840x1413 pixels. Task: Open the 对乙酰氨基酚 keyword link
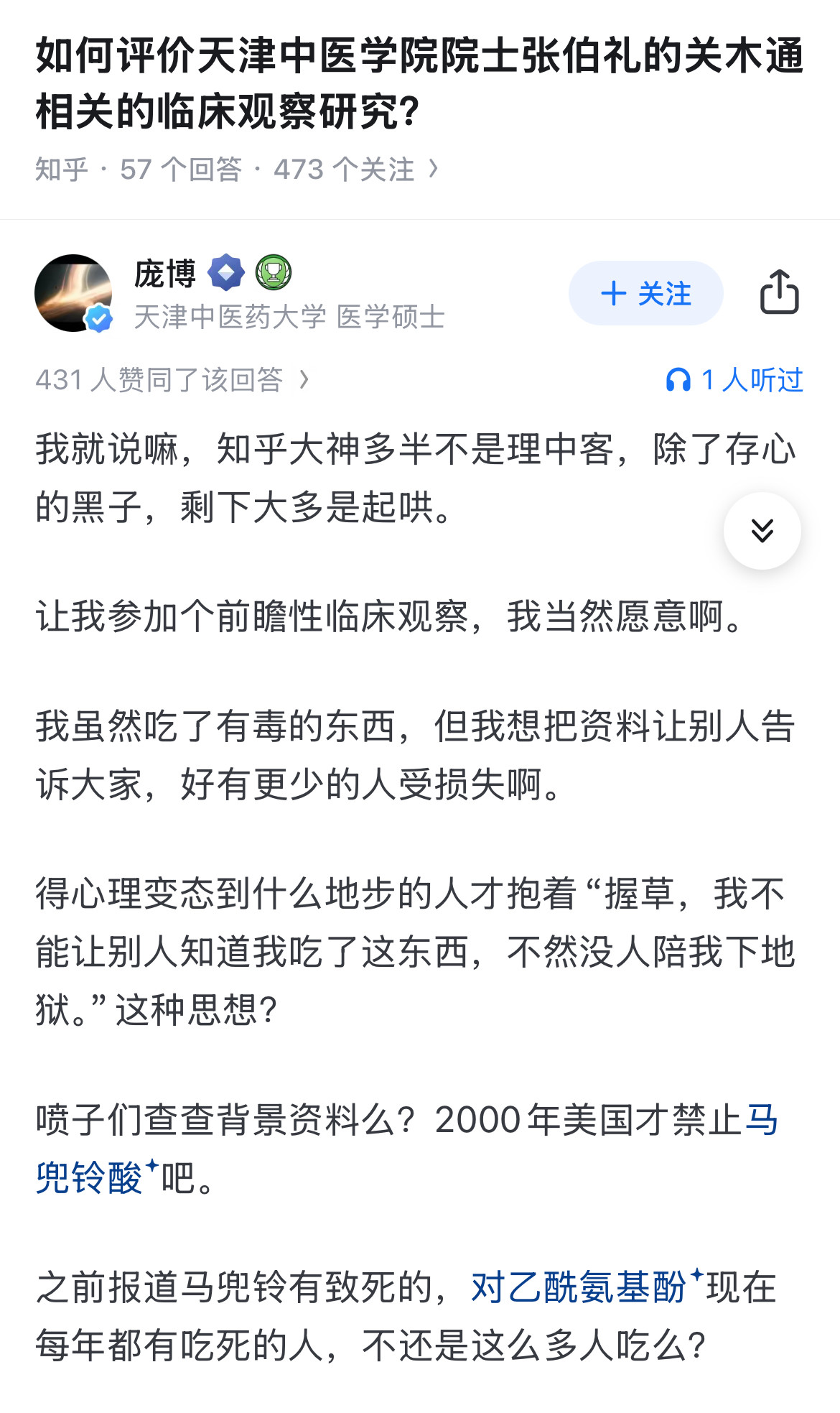tap(579, 1287)
